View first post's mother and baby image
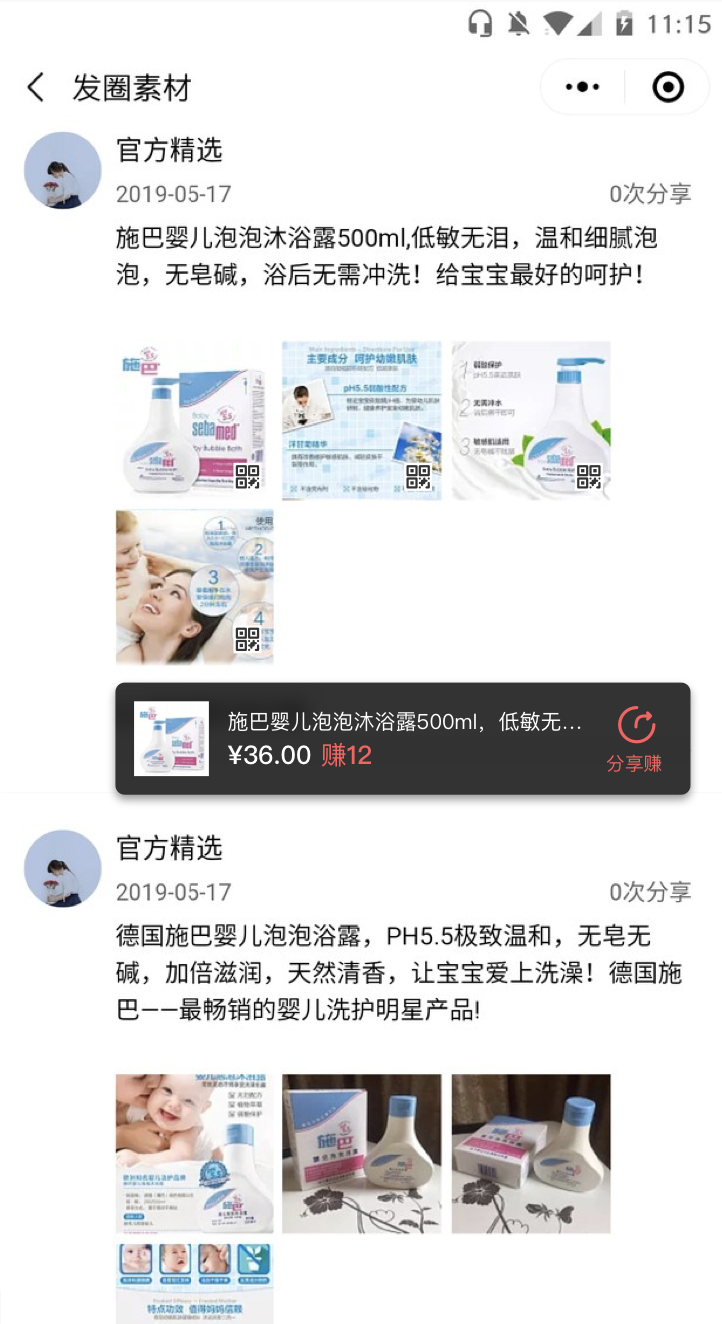The width and height of the screenshot is (722, 1324). [x=194, y=587]
